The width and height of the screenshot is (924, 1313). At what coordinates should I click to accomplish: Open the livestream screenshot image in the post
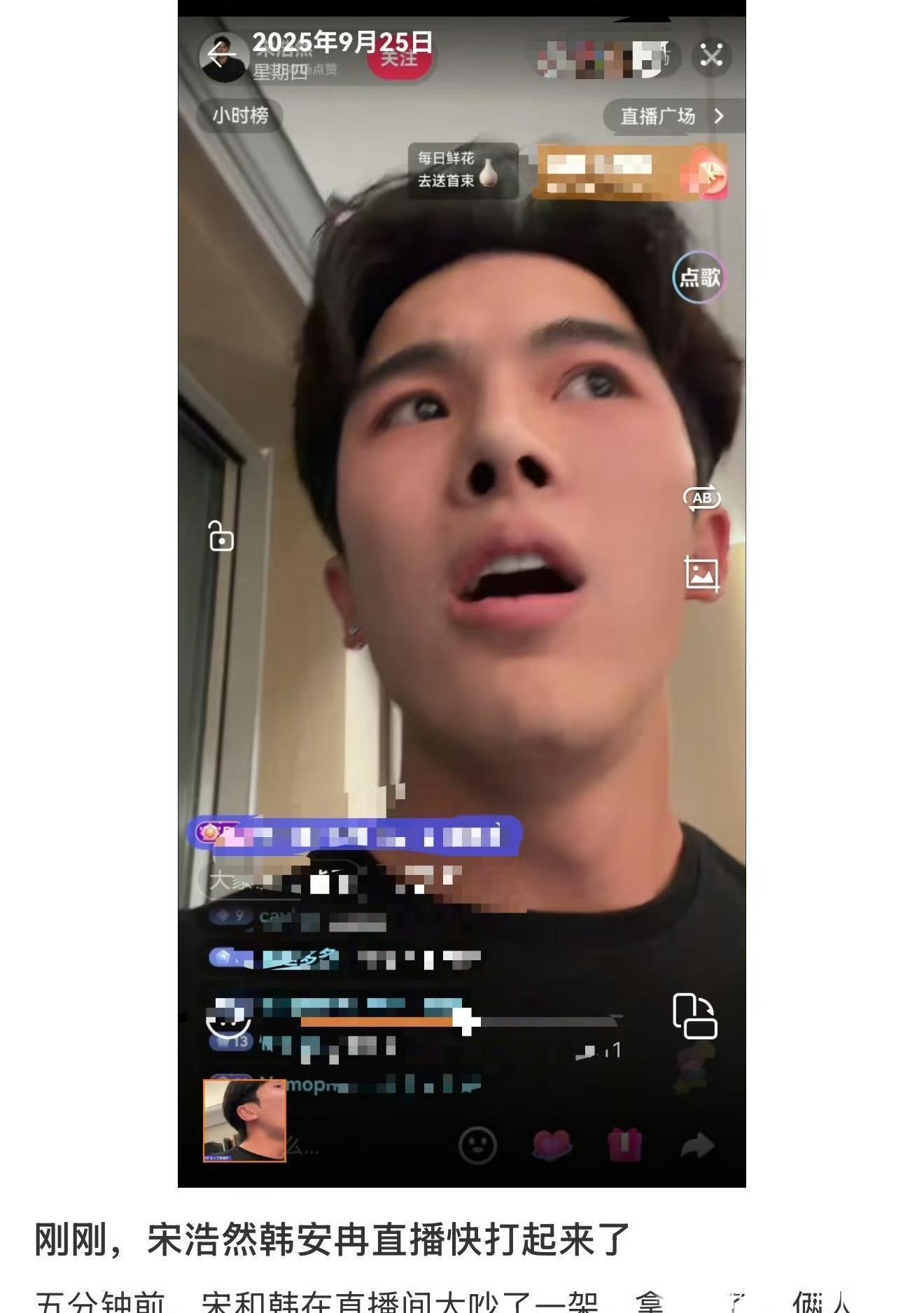461,594
